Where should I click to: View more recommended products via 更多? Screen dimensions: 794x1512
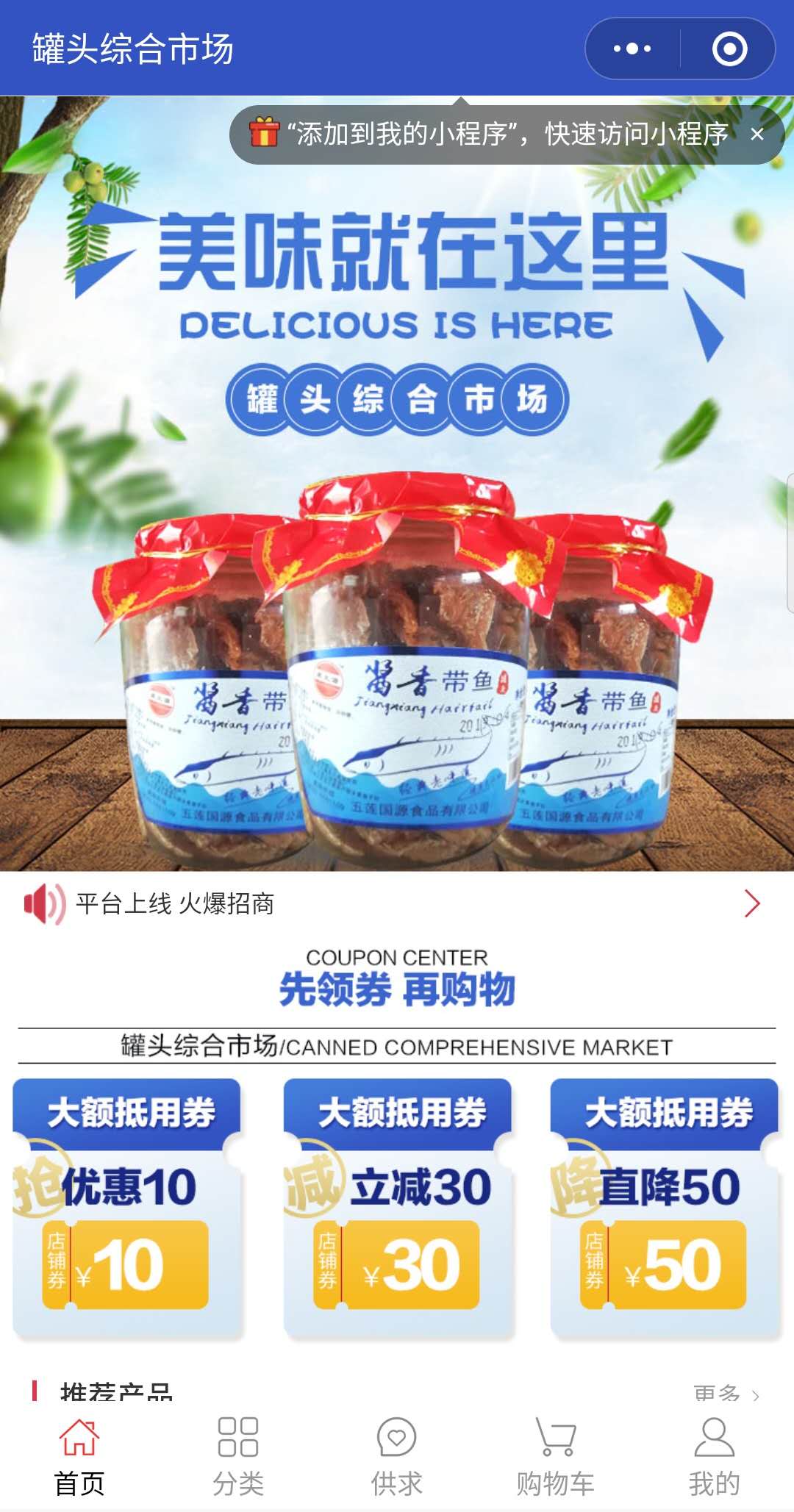click(726, 1392)
